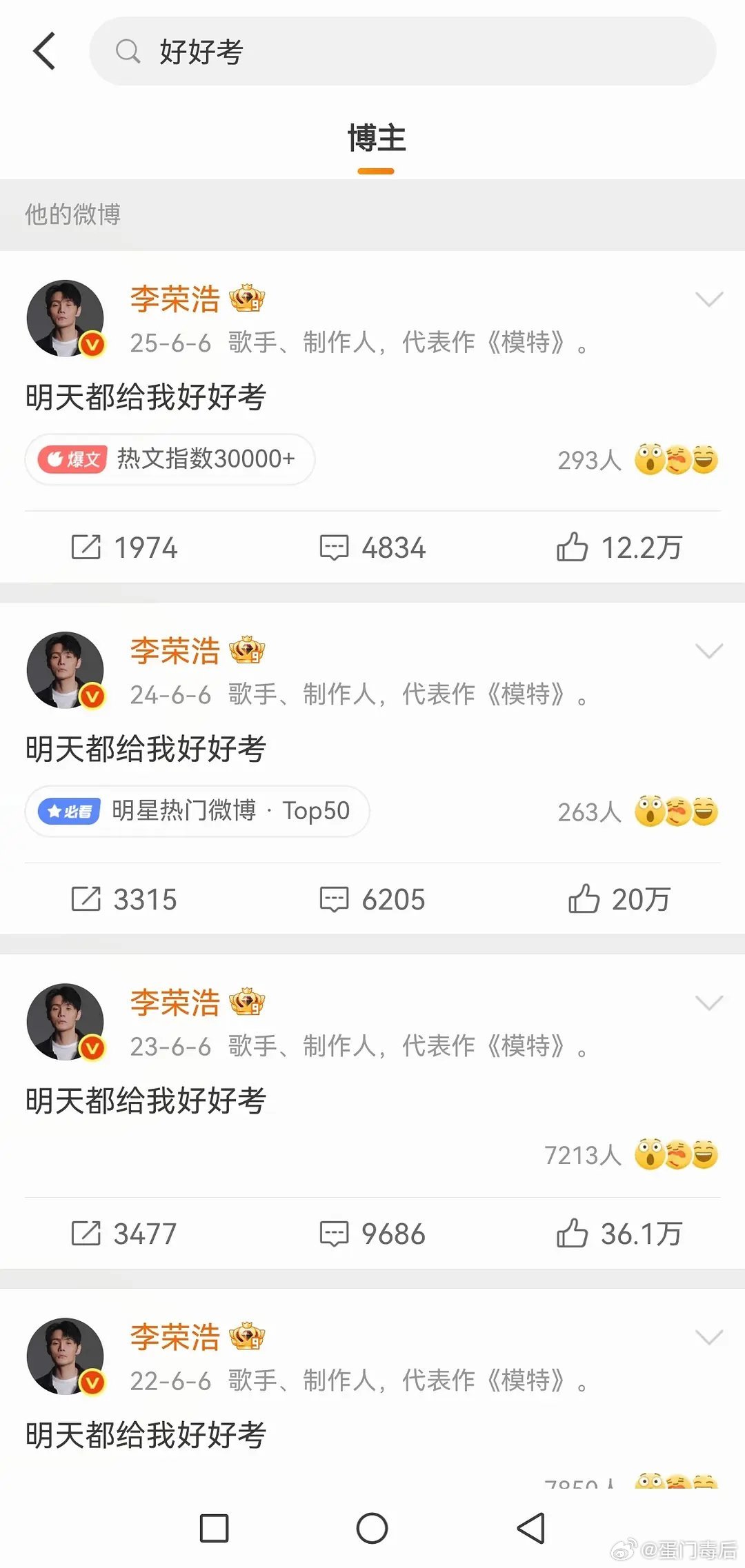Click the crown membership badge beside 李荣浩
This screenshot has width=745, height=1568.
pyautogui.click(x=248, y=299)
